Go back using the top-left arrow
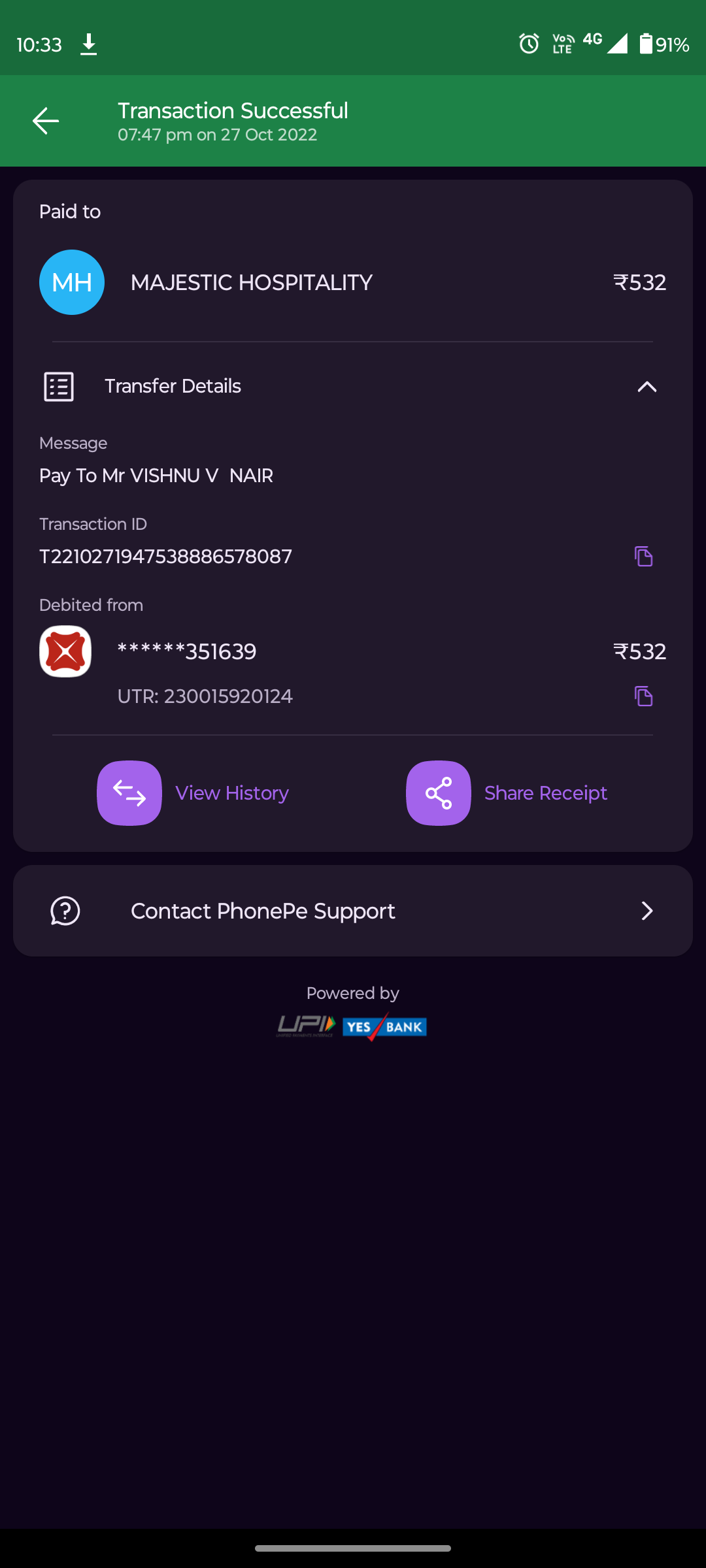This screenshot has width=706, height=1568. point(46,121)
